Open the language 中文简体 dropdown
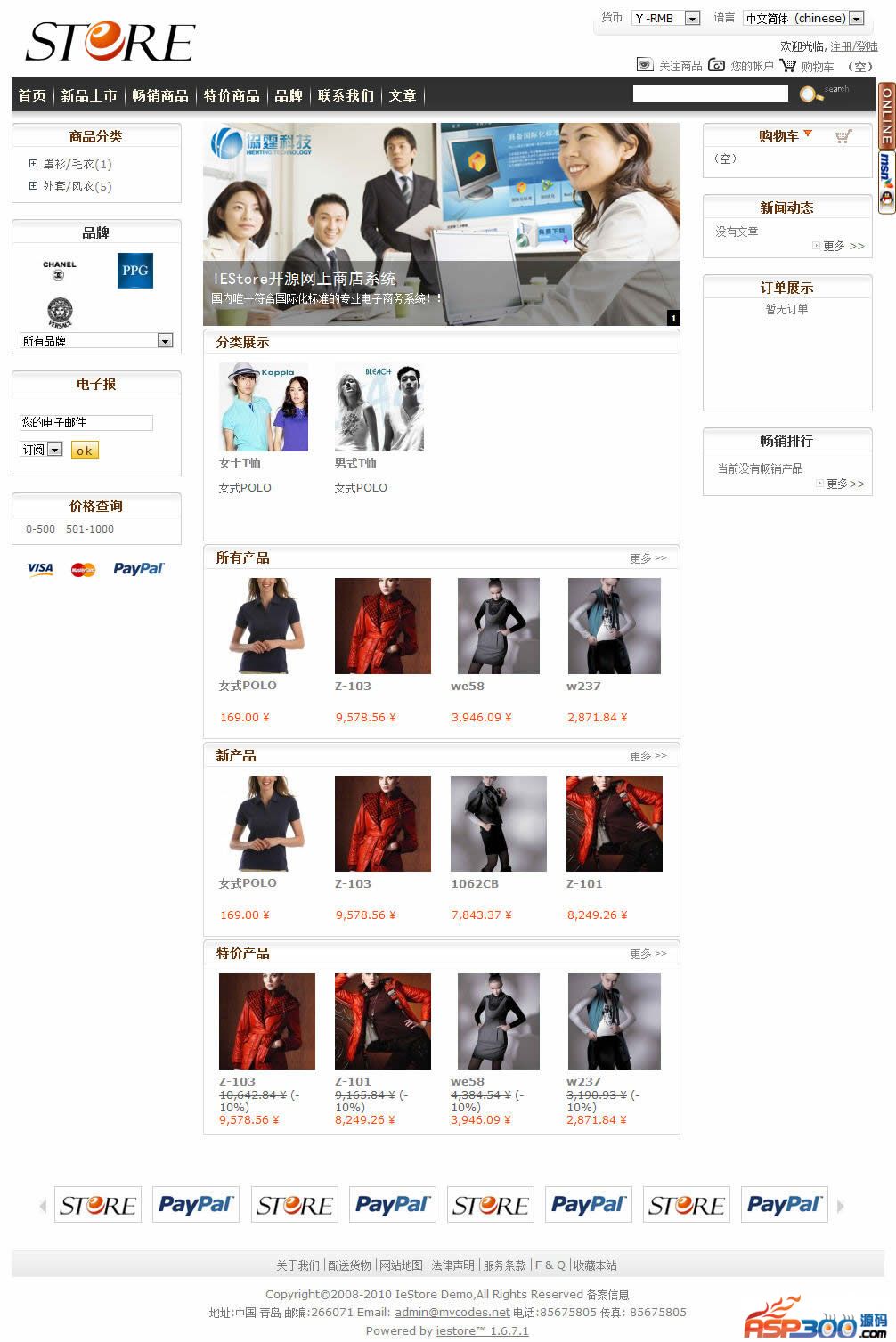 tap(803, 18)
